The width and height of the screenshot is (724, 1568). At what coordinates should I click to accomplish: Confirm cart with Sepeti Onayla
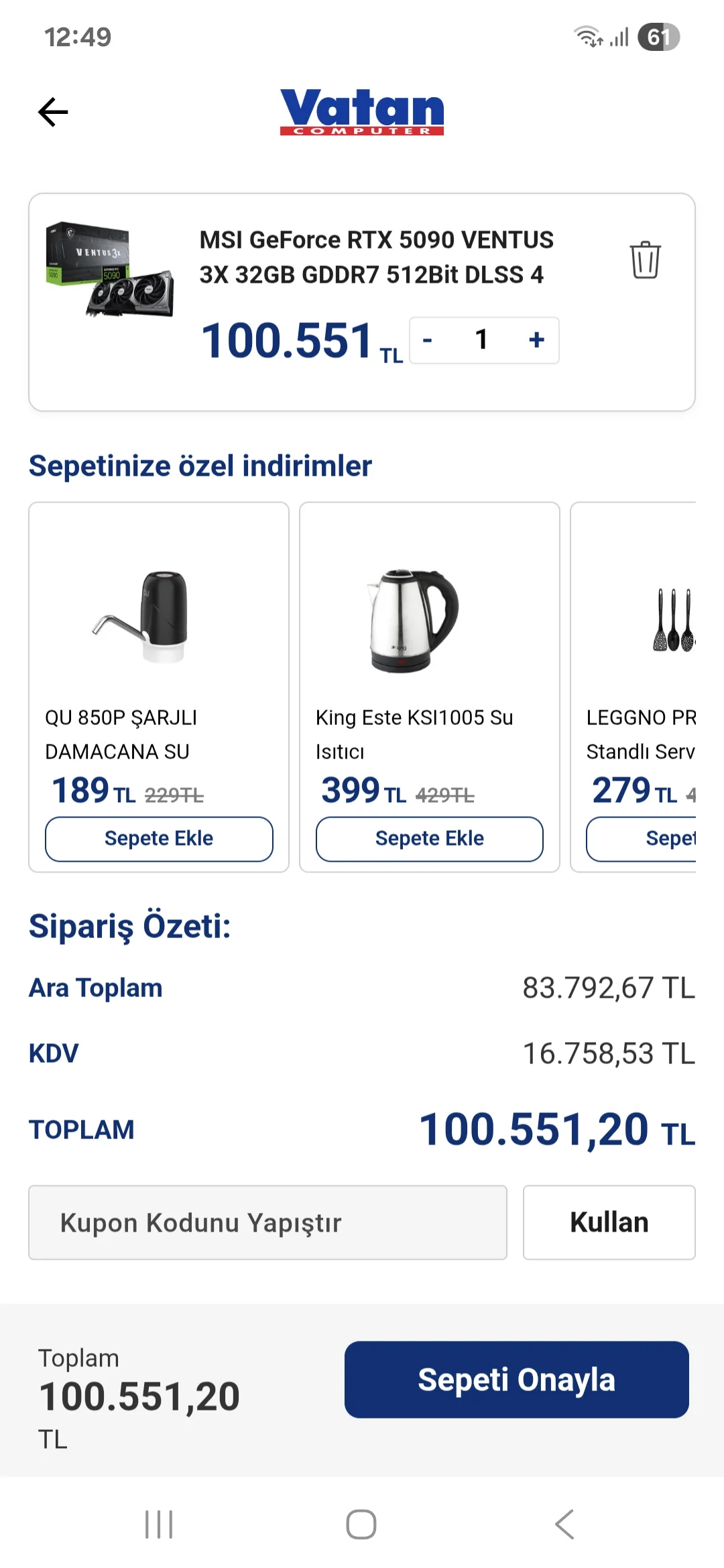click(x=516, y=1380)
